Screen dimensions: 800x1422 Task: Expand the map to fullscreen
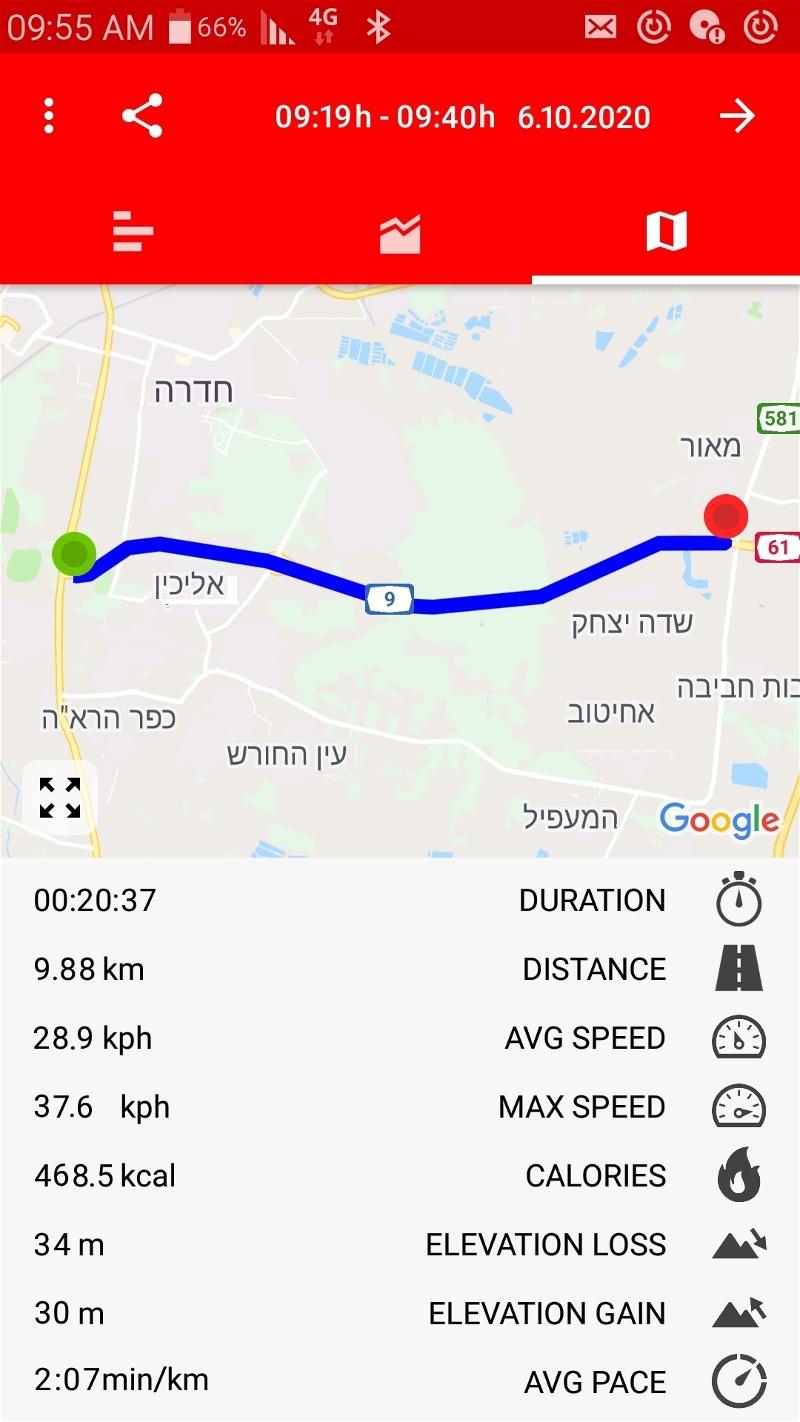60,798
